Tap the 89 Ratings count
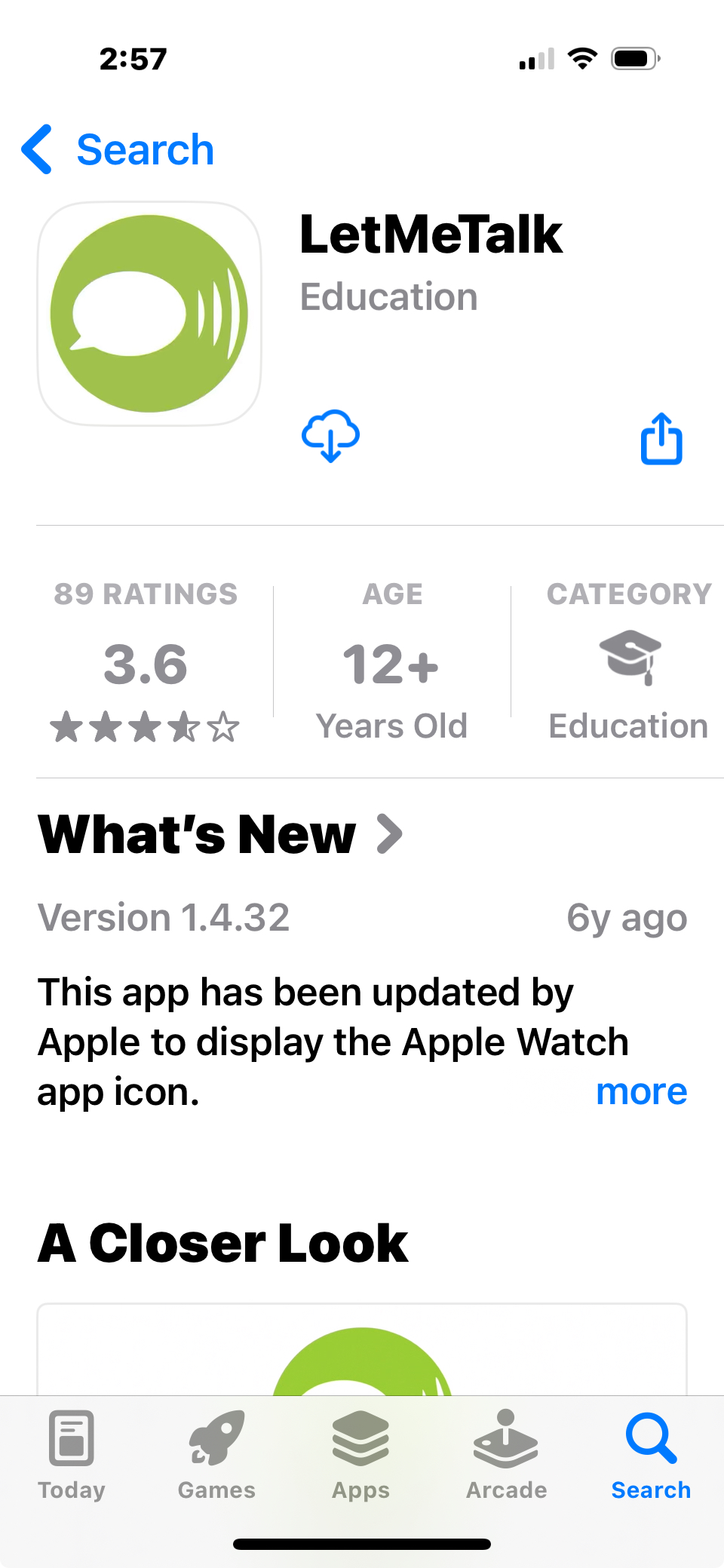The width and height of the screenshot is (724, 1568). pos(145,593)
